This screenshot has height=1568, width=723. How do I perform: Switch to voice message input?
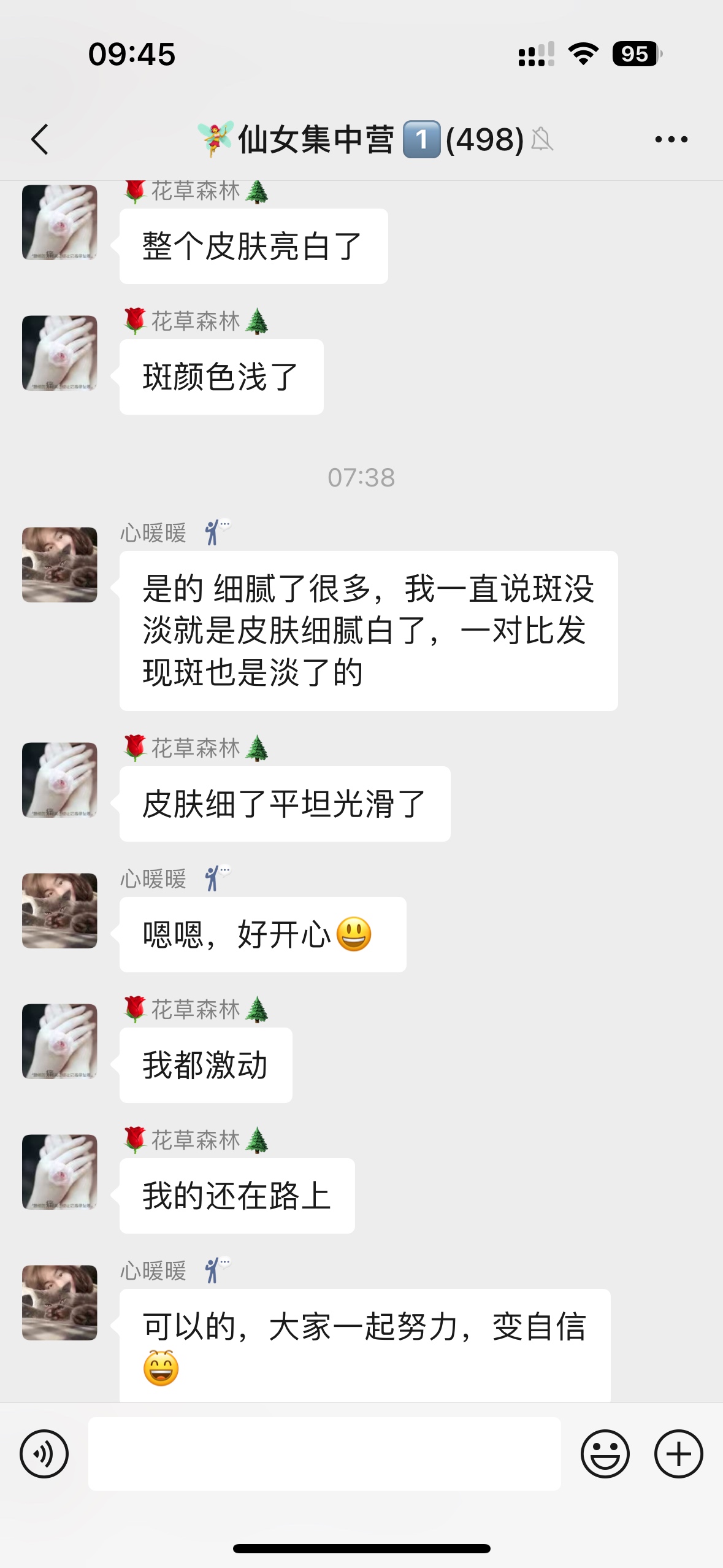click(44, 1453)
